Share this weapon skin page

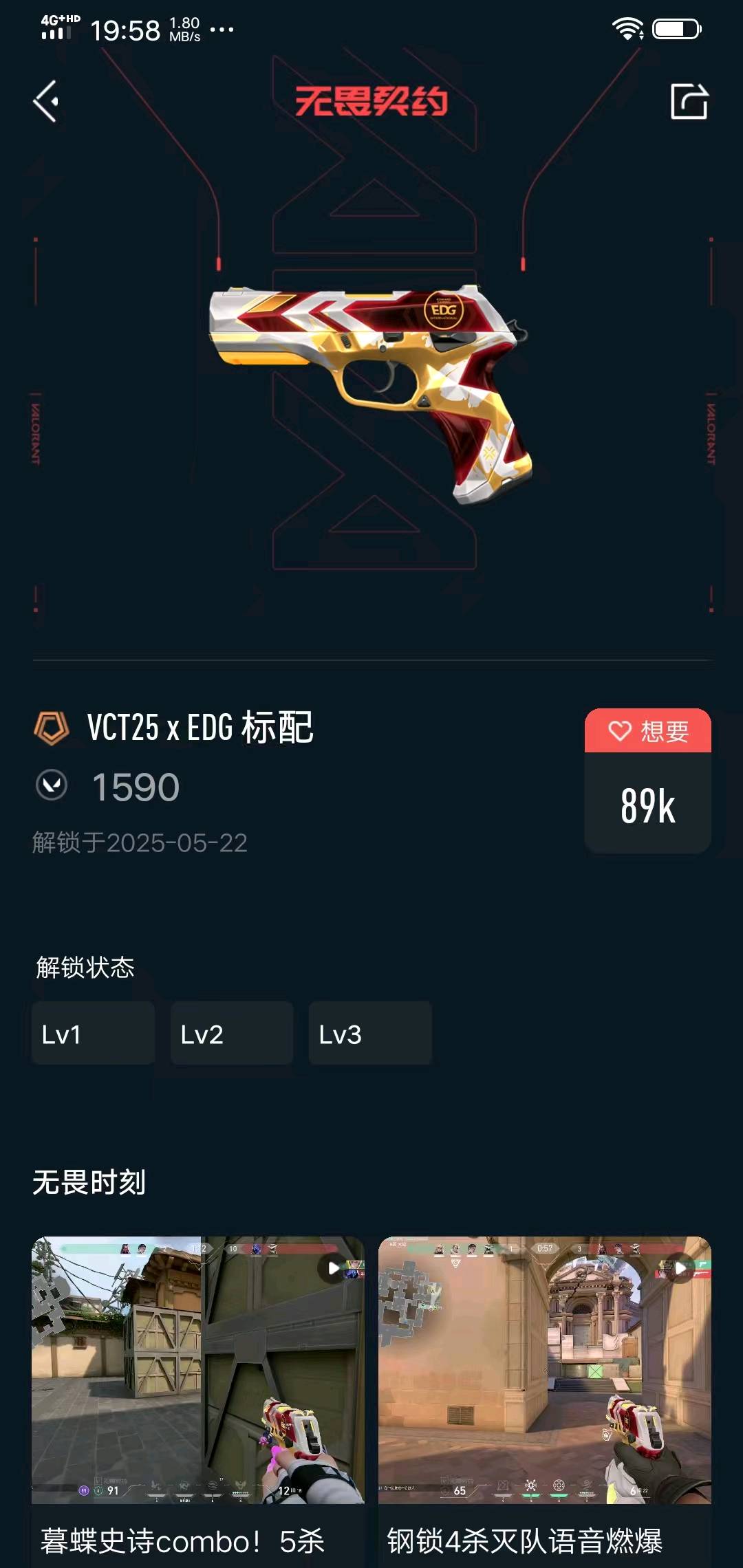[689, 102]
